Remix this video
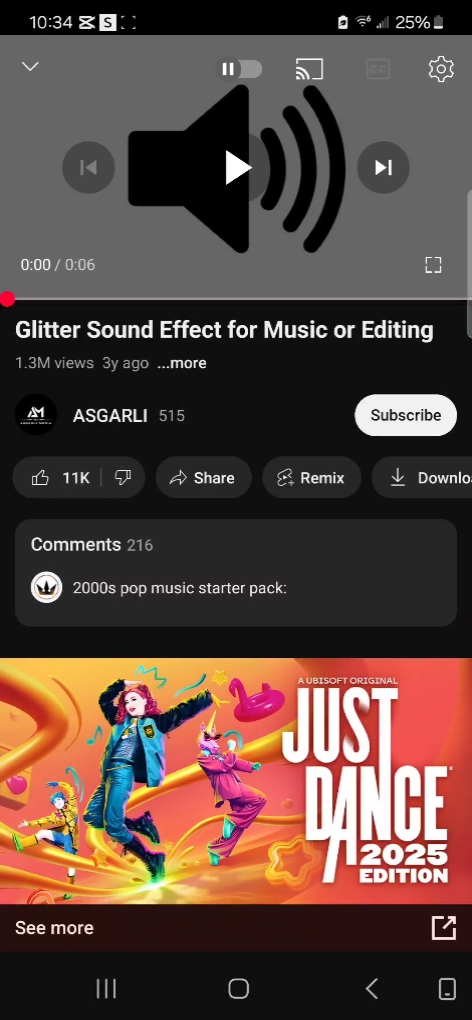 tap(311, 478)
